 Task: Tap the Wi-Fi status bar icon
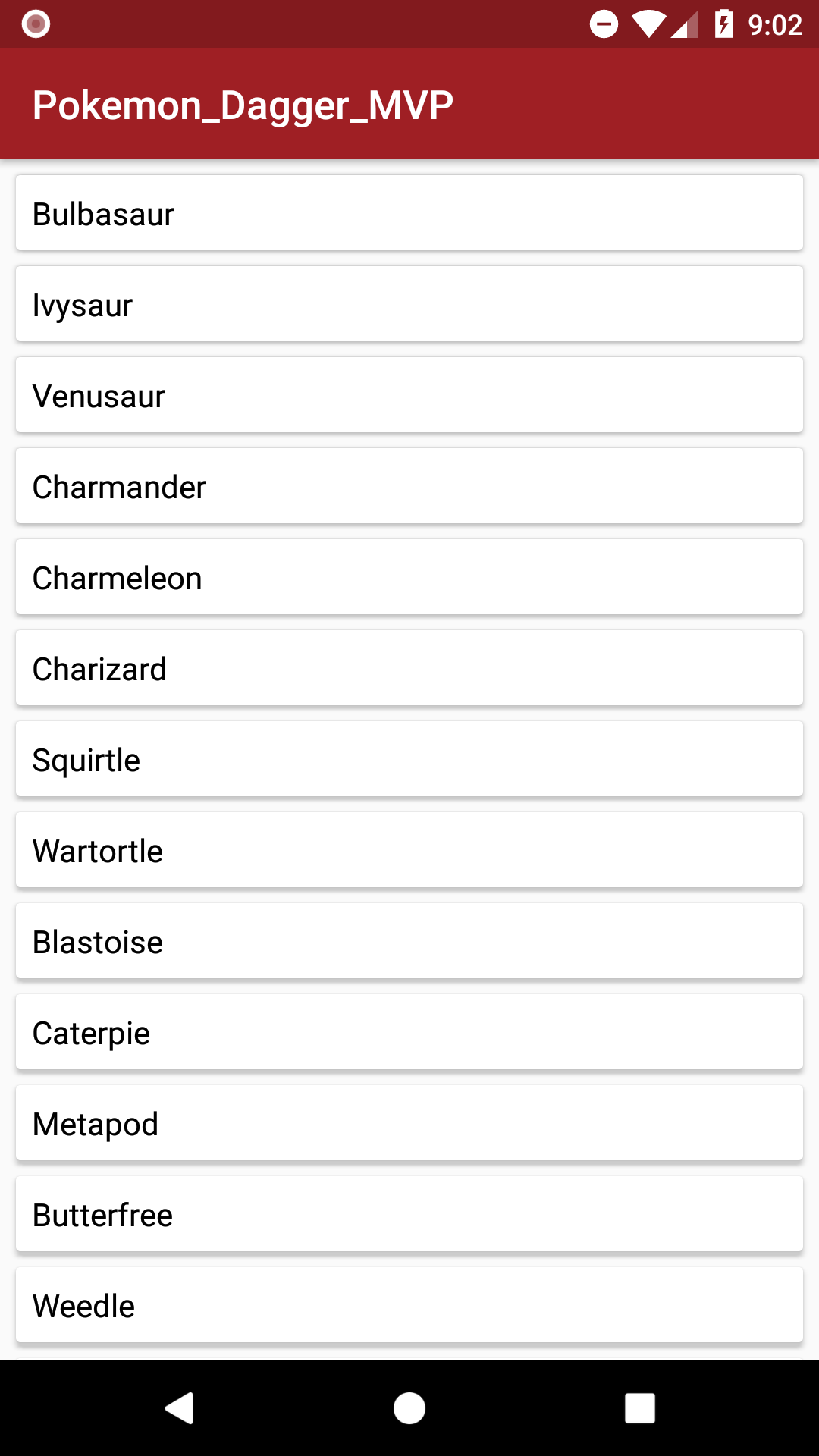[648, 24]
